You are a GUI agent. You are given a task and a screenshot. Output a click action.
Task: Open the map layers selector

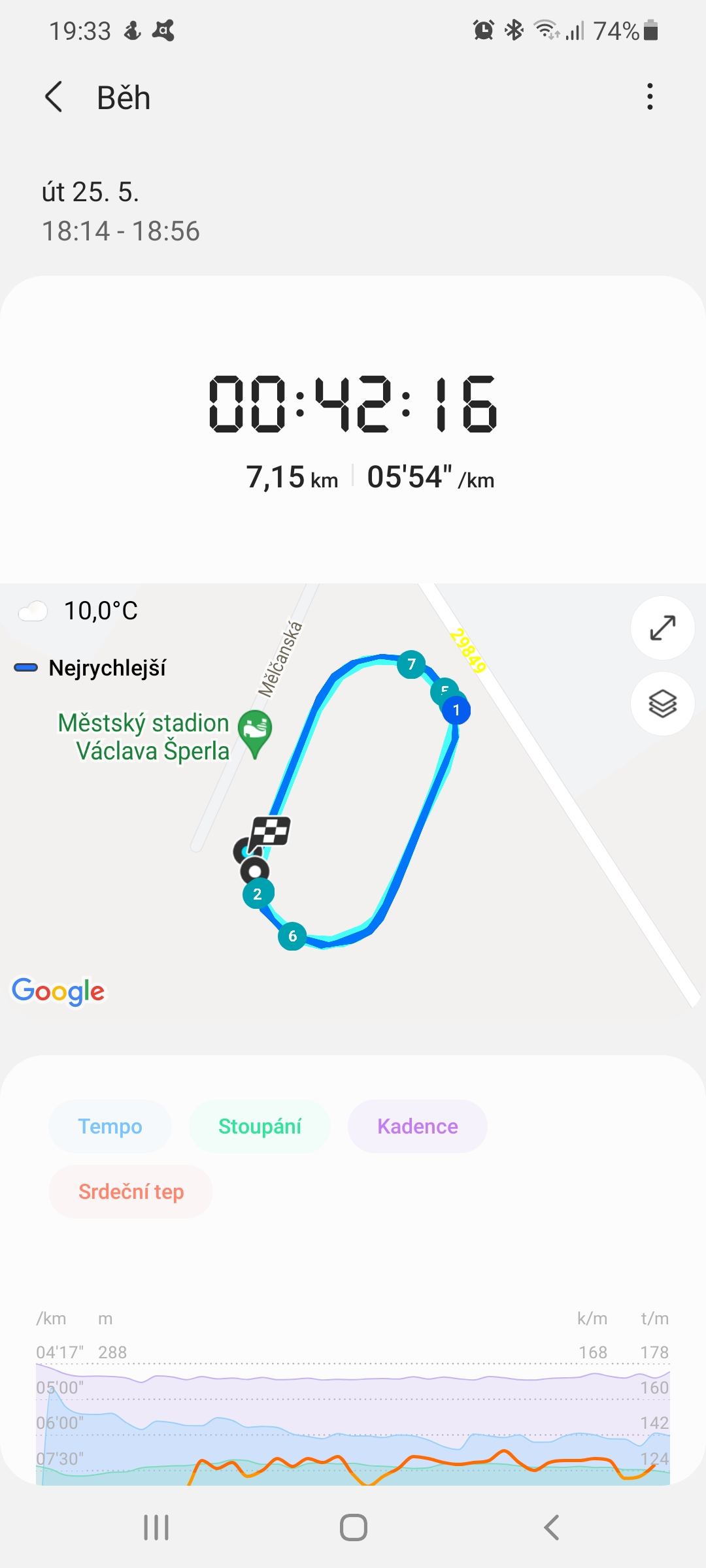[662, 704]
